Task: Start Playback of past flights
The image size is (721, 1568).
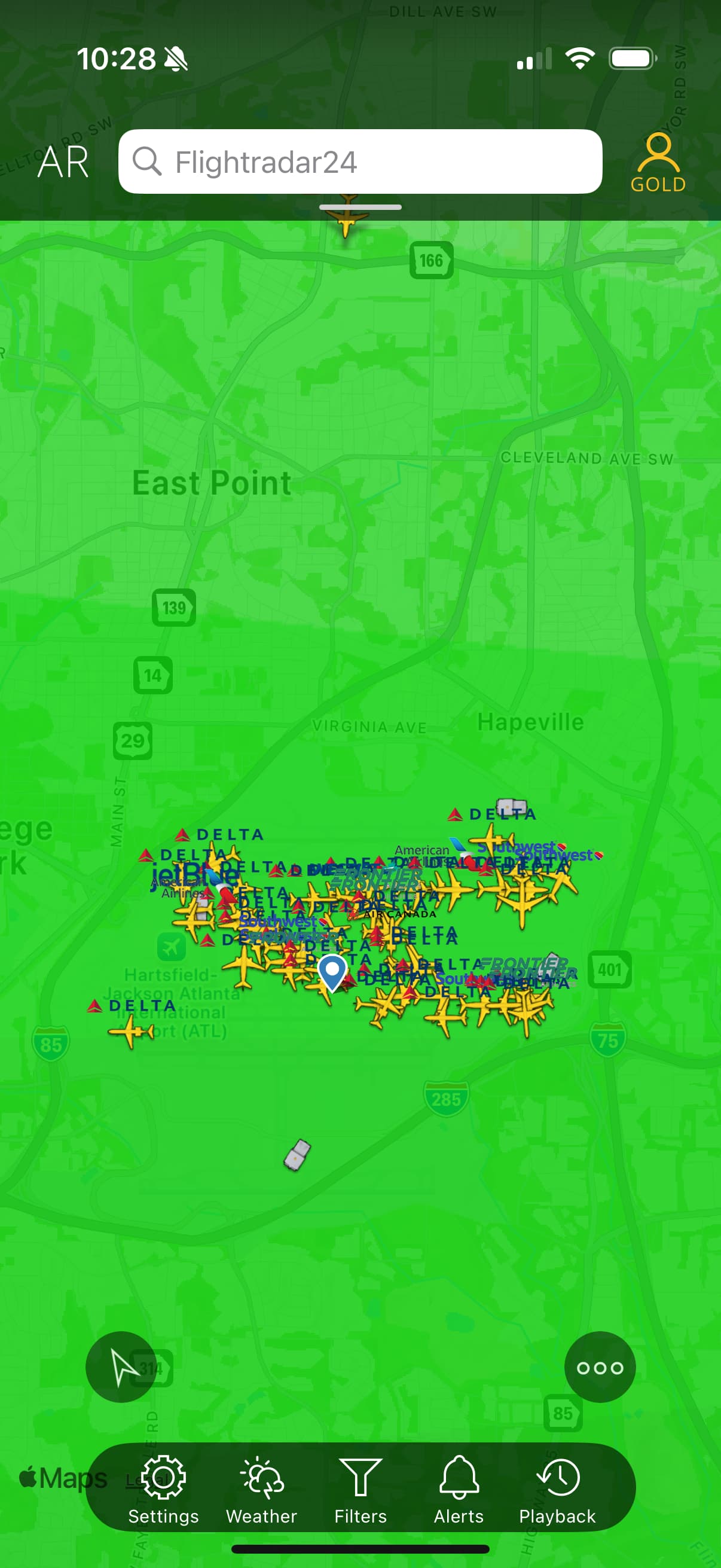Action: coord(557,1490)
